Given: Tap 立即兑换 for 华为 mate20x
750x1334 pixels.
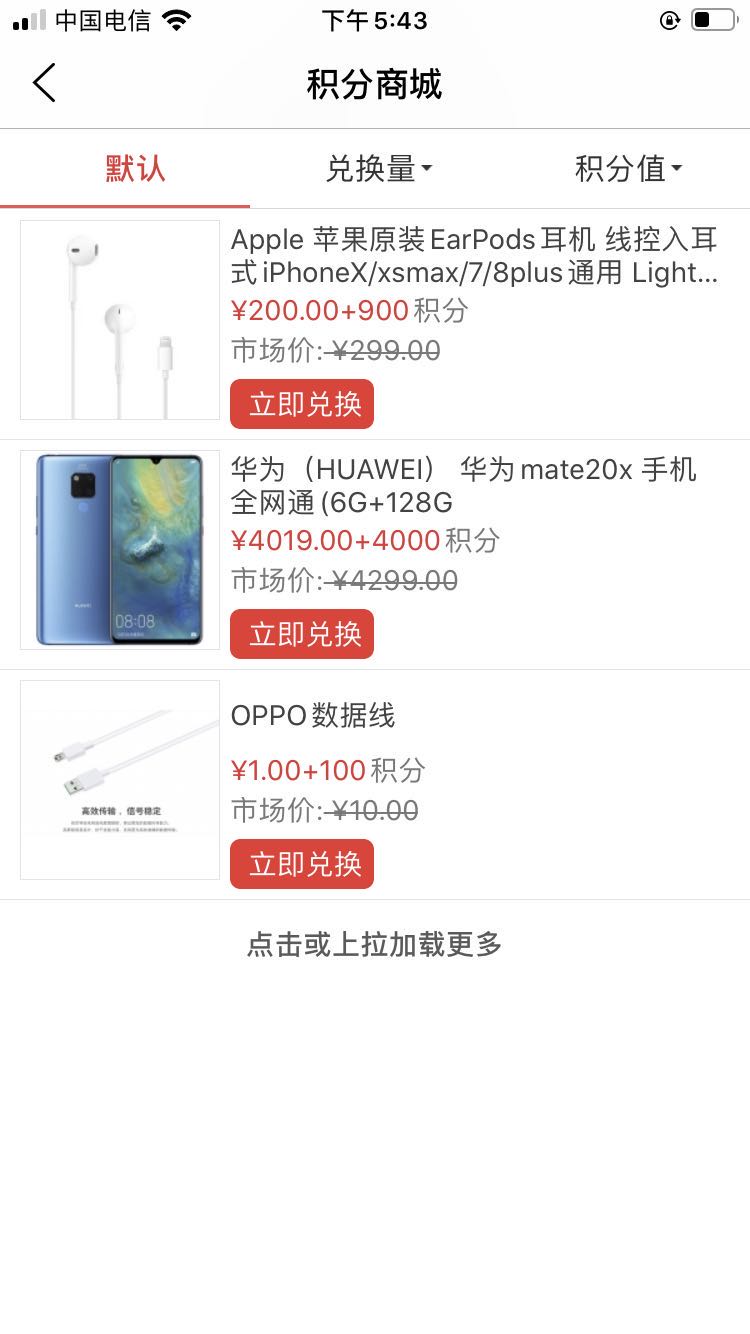Looking at the screenshot, I should [x=302, y=634].
